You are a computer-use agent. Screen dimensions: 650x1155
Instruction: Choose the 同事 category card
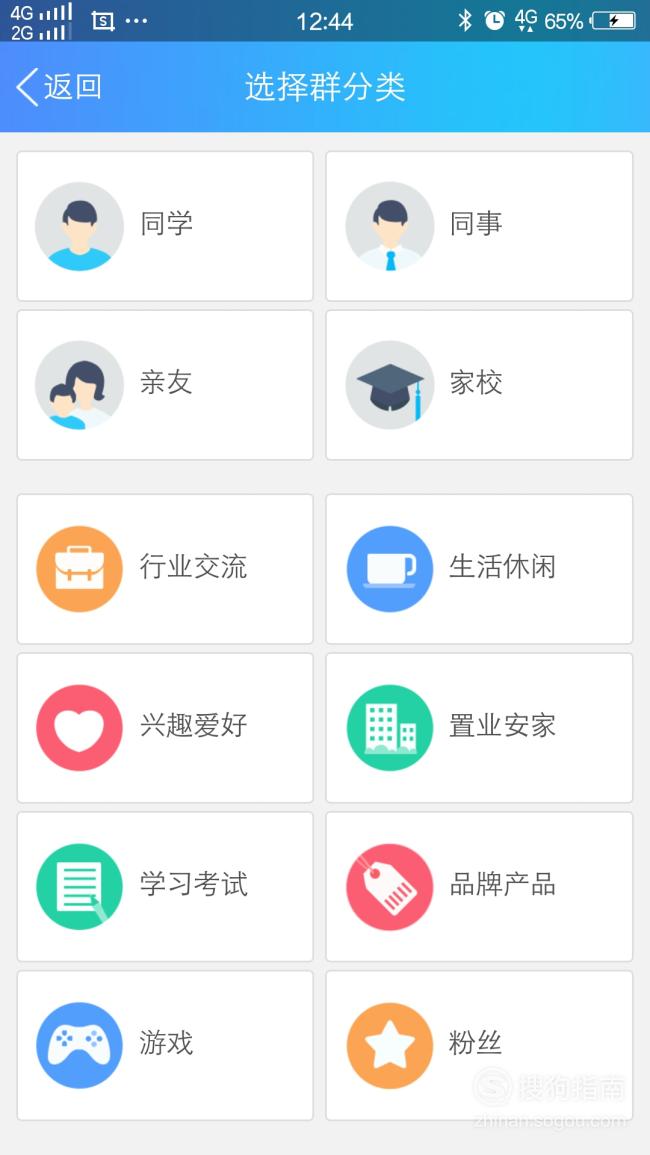pyautogui.click(x=479, y=226)
